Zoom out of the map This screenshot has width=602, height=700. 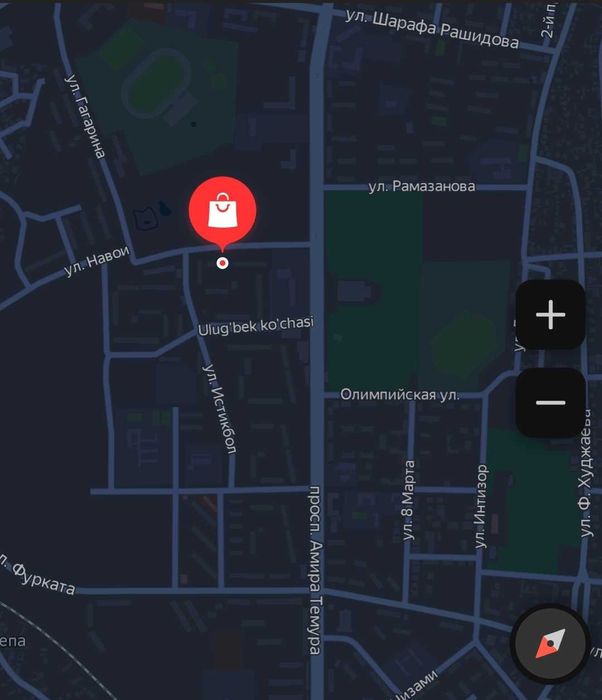(550, 403)
